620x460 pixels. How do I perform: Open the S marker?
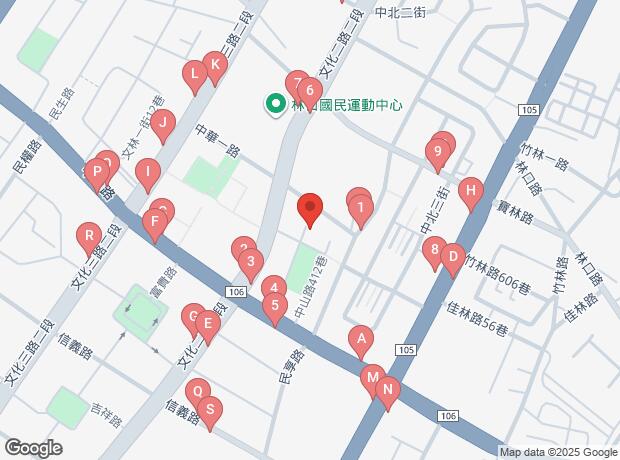click(209, 409)
